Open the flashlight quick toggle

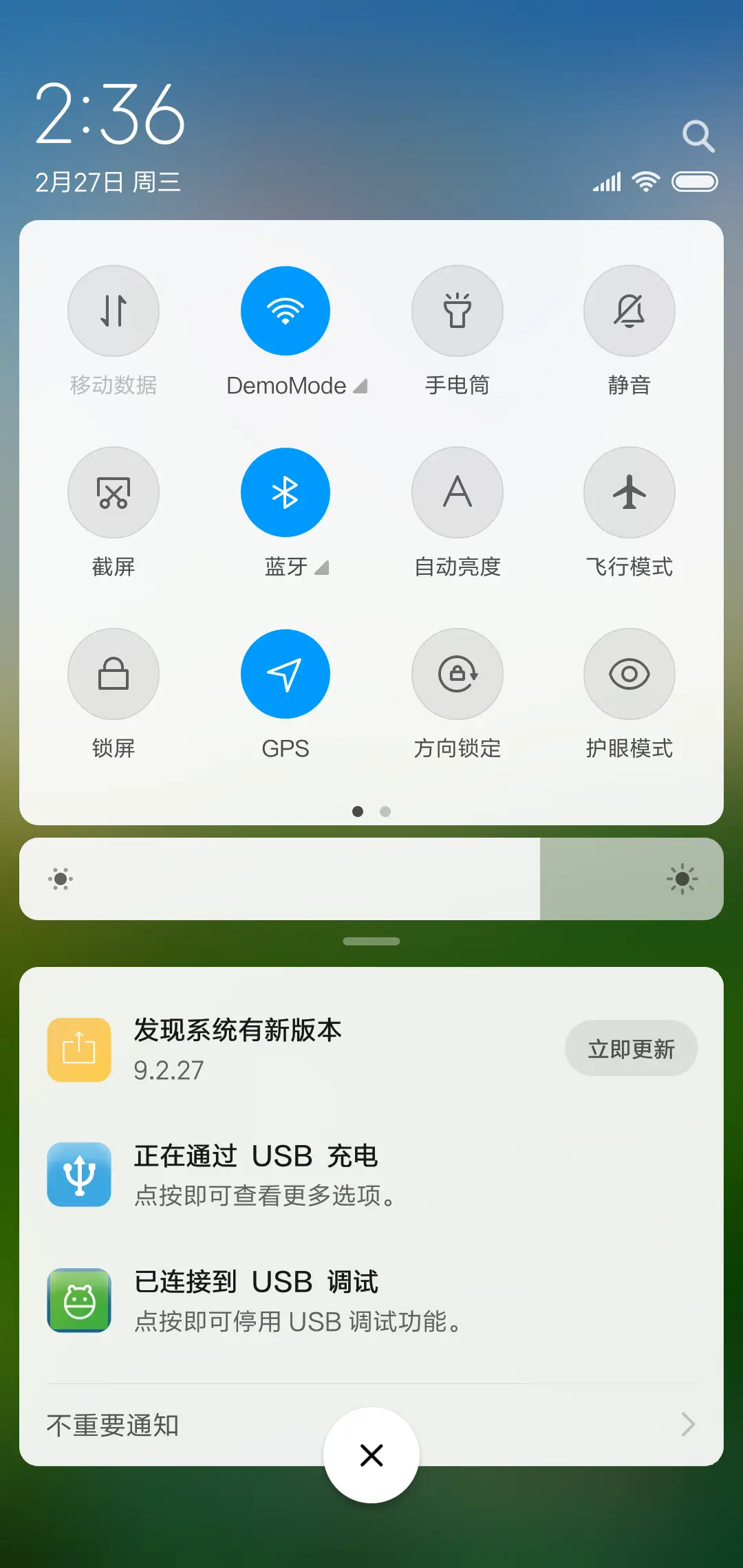(457, 311)
